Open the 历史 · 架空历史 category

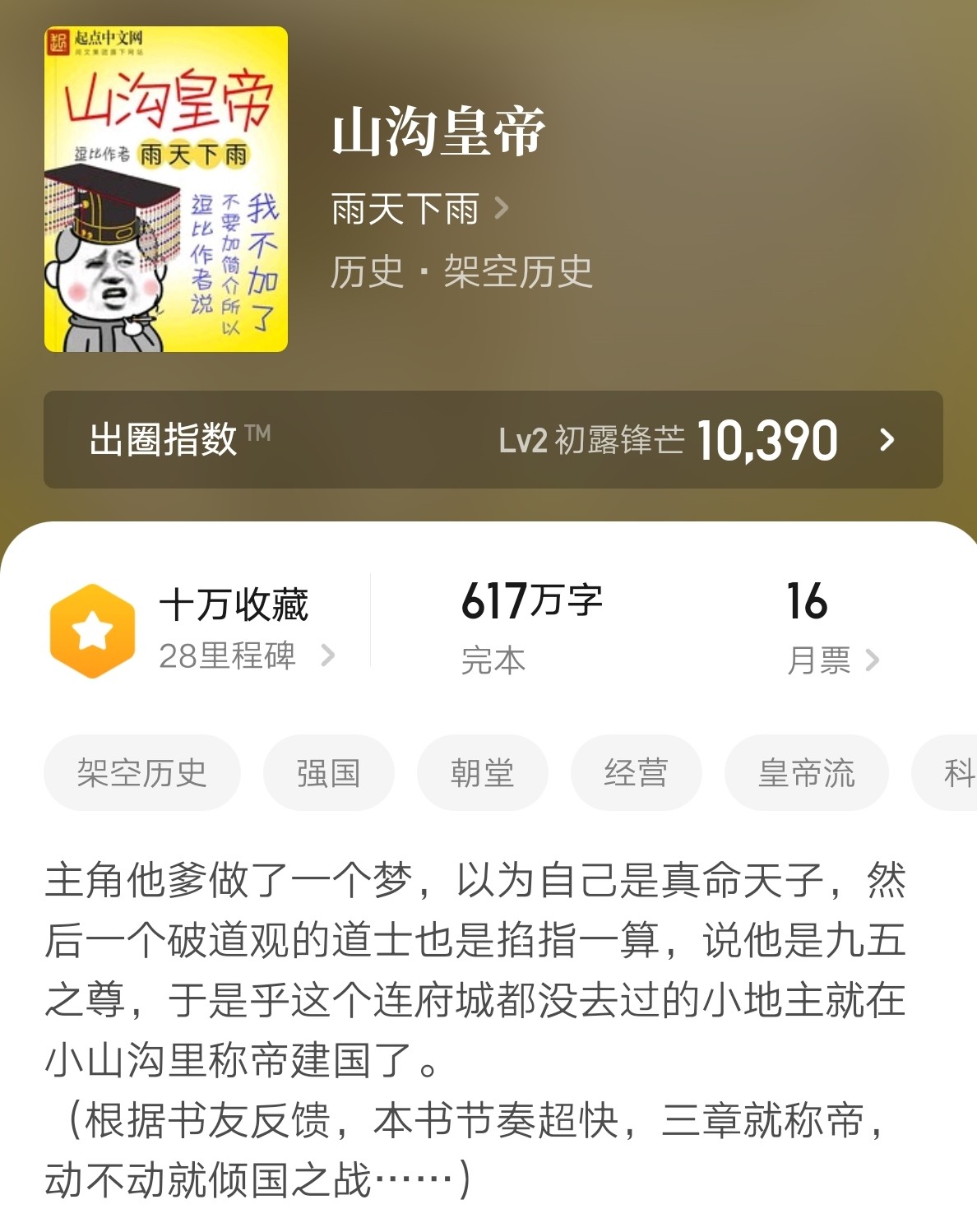coord(461,272)
